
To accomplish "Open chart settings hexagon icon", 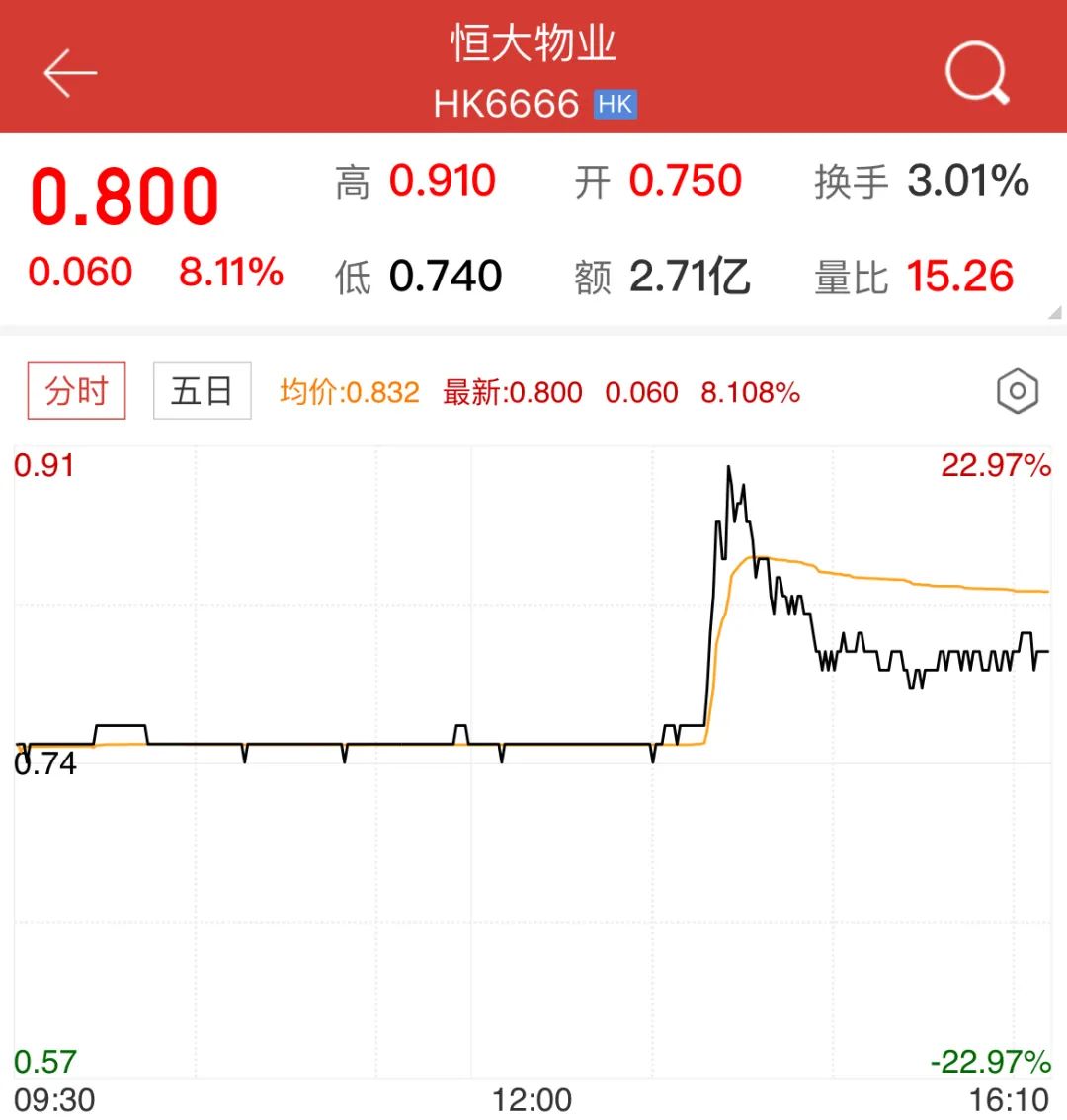I will pos(1017,392).
